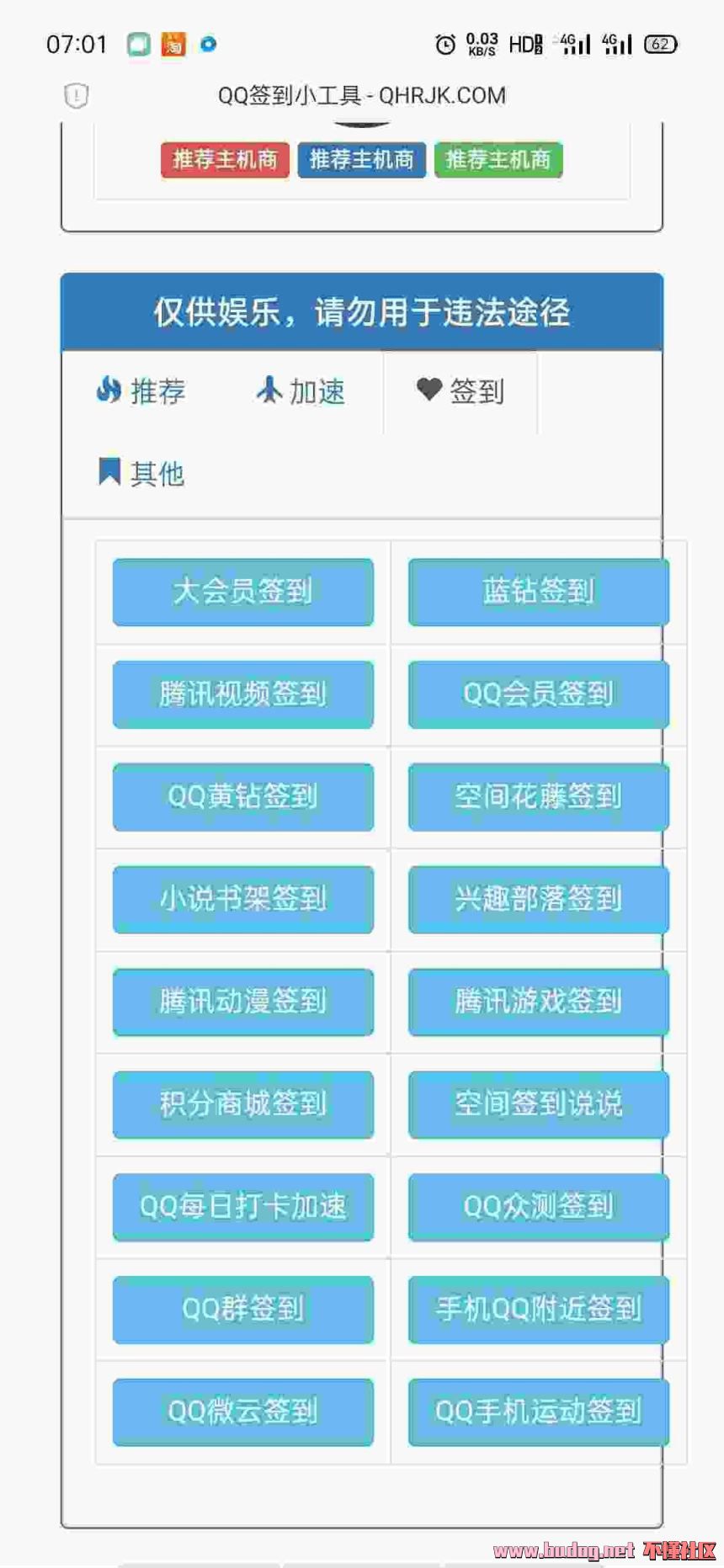Image resolution: width=724 pixels, height=1568 pixels.
Task: Tap 腾讯视频签到 button
Action: pos(242,694)
